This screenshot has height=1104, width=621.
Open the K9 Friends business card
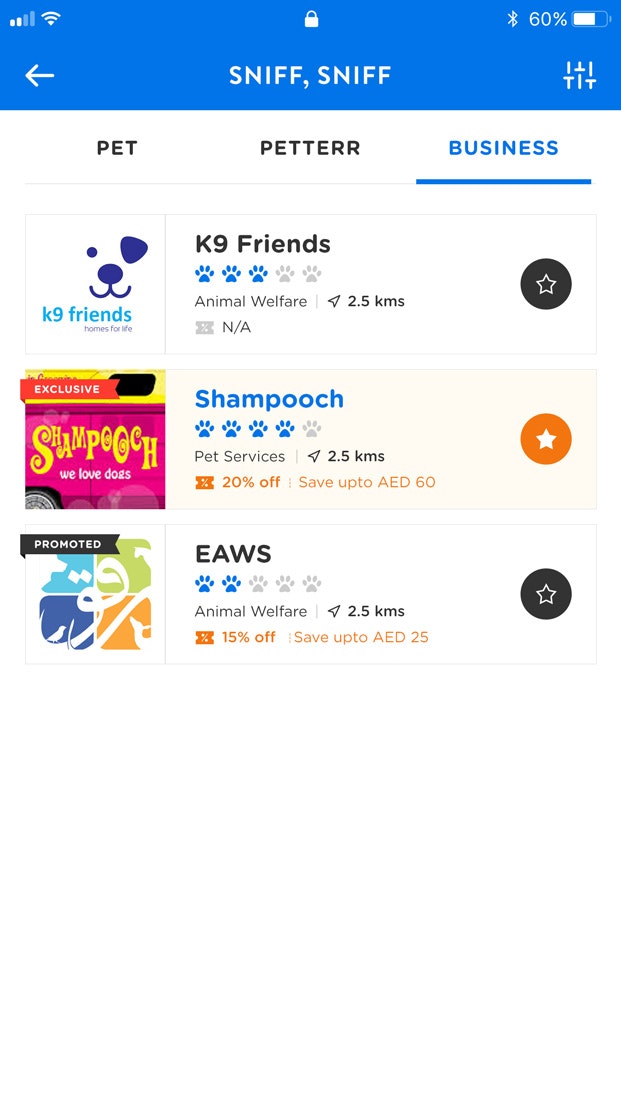[x=300, y=284]
